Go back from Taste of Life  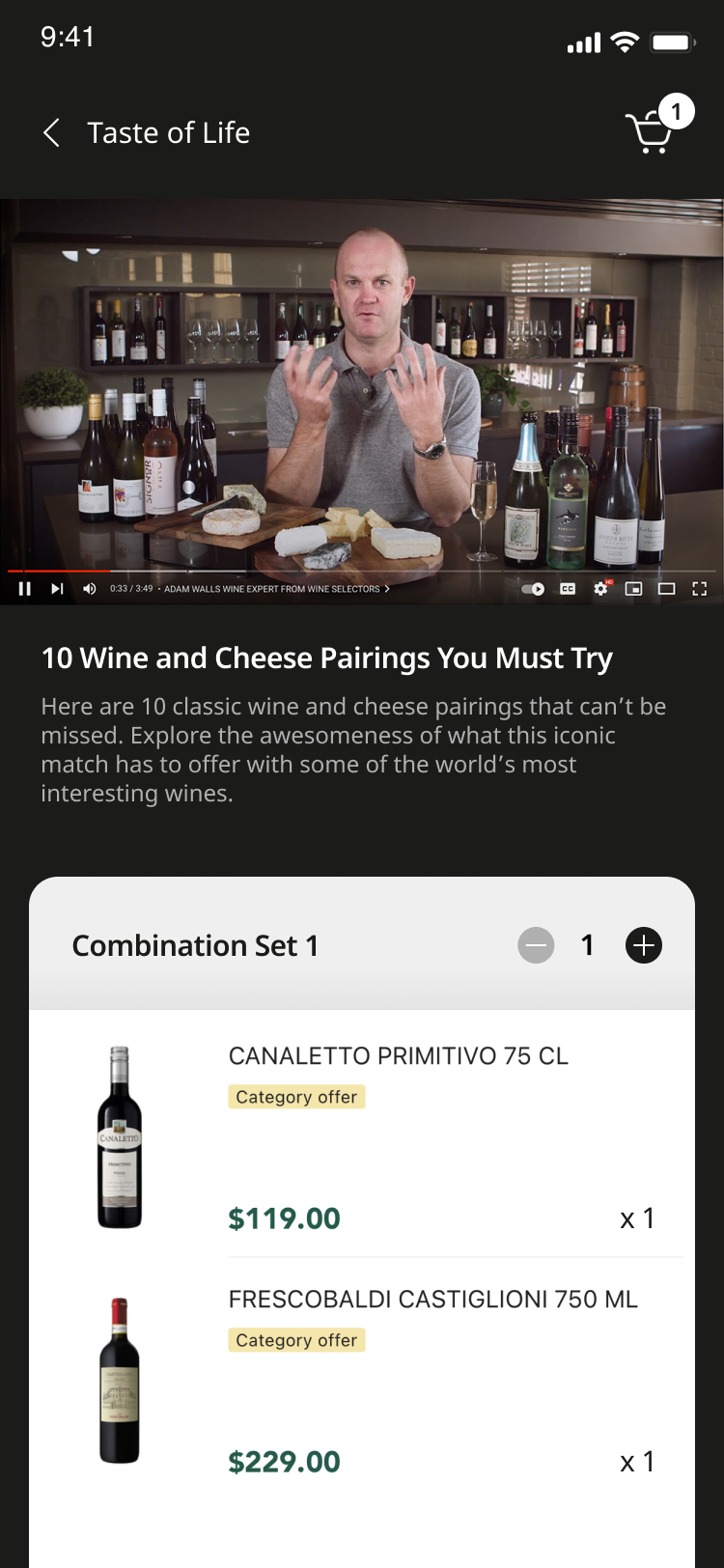point(52,133)
